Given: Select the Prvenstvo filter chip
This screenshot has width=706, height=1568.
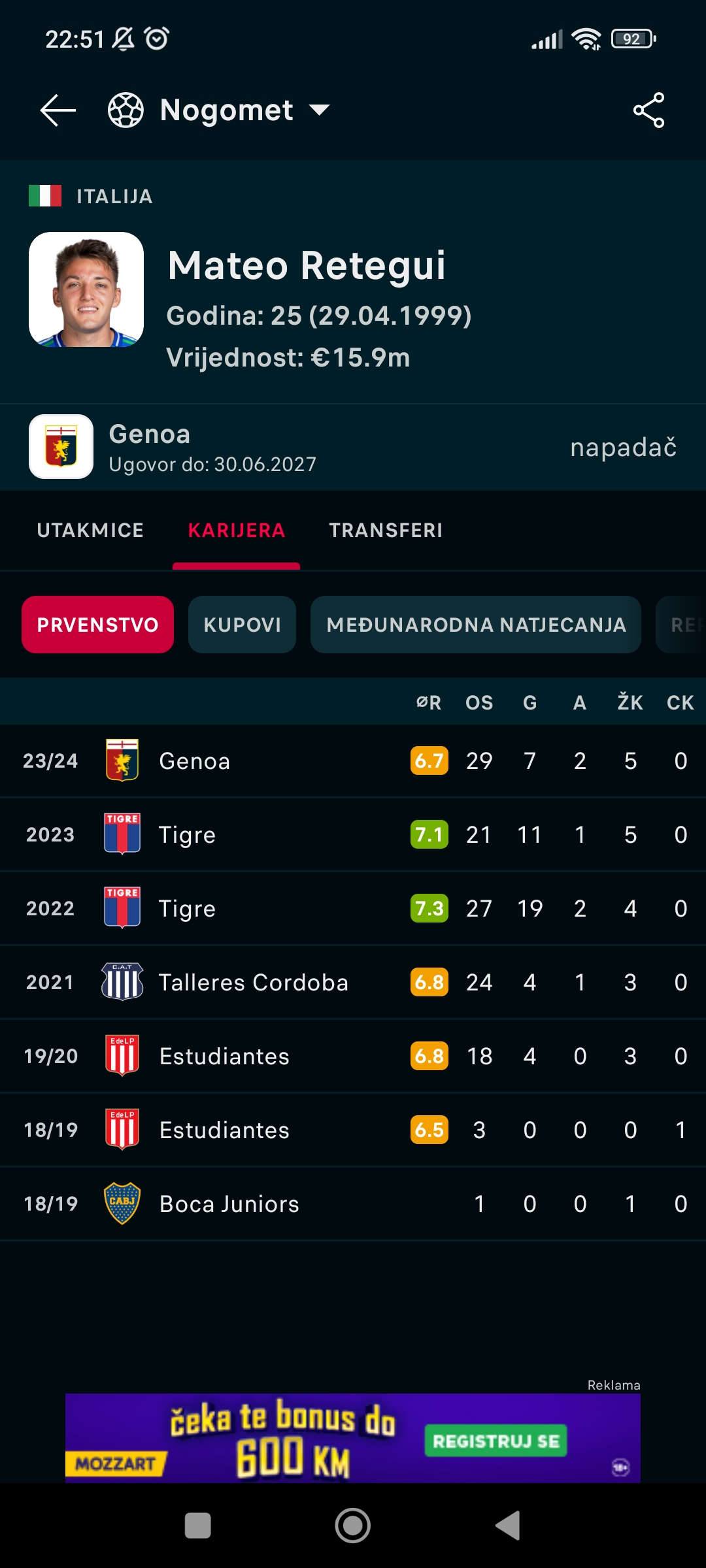Looking at the screenshot, I should coord(97,625).
